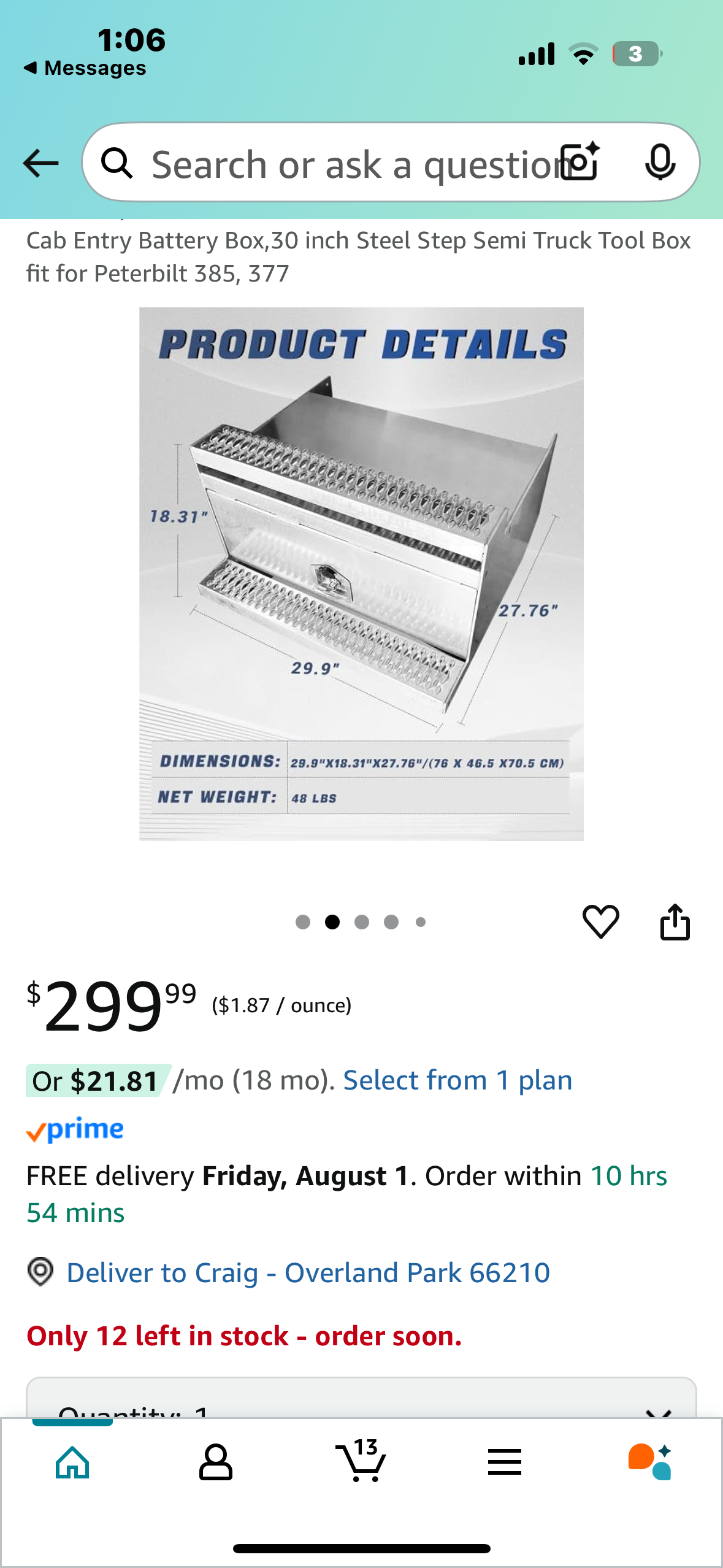Open the account profile tab
This screenshot has height=1568, width=723.
click(216, 1462)
